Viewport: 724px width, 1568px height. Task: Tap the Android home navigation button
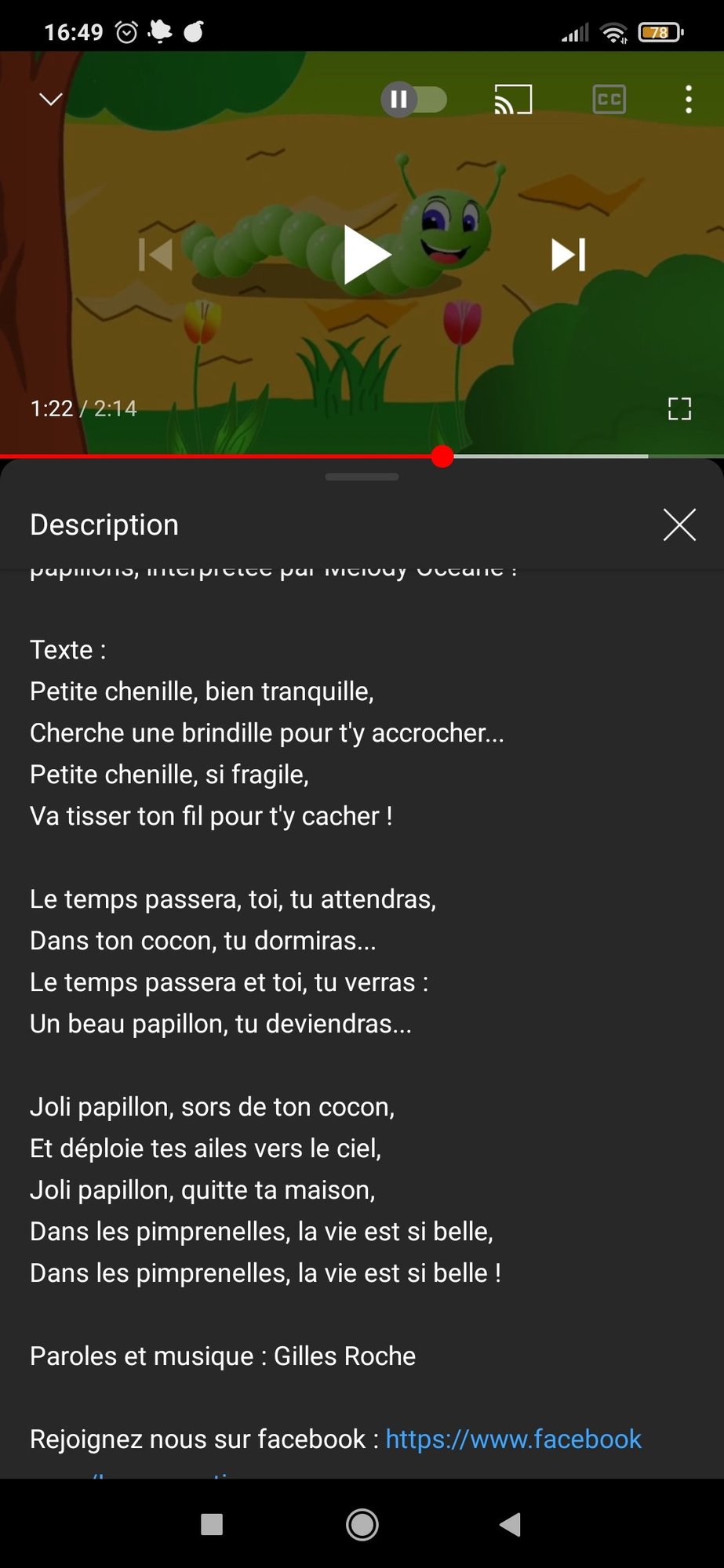coord(362,1525)
